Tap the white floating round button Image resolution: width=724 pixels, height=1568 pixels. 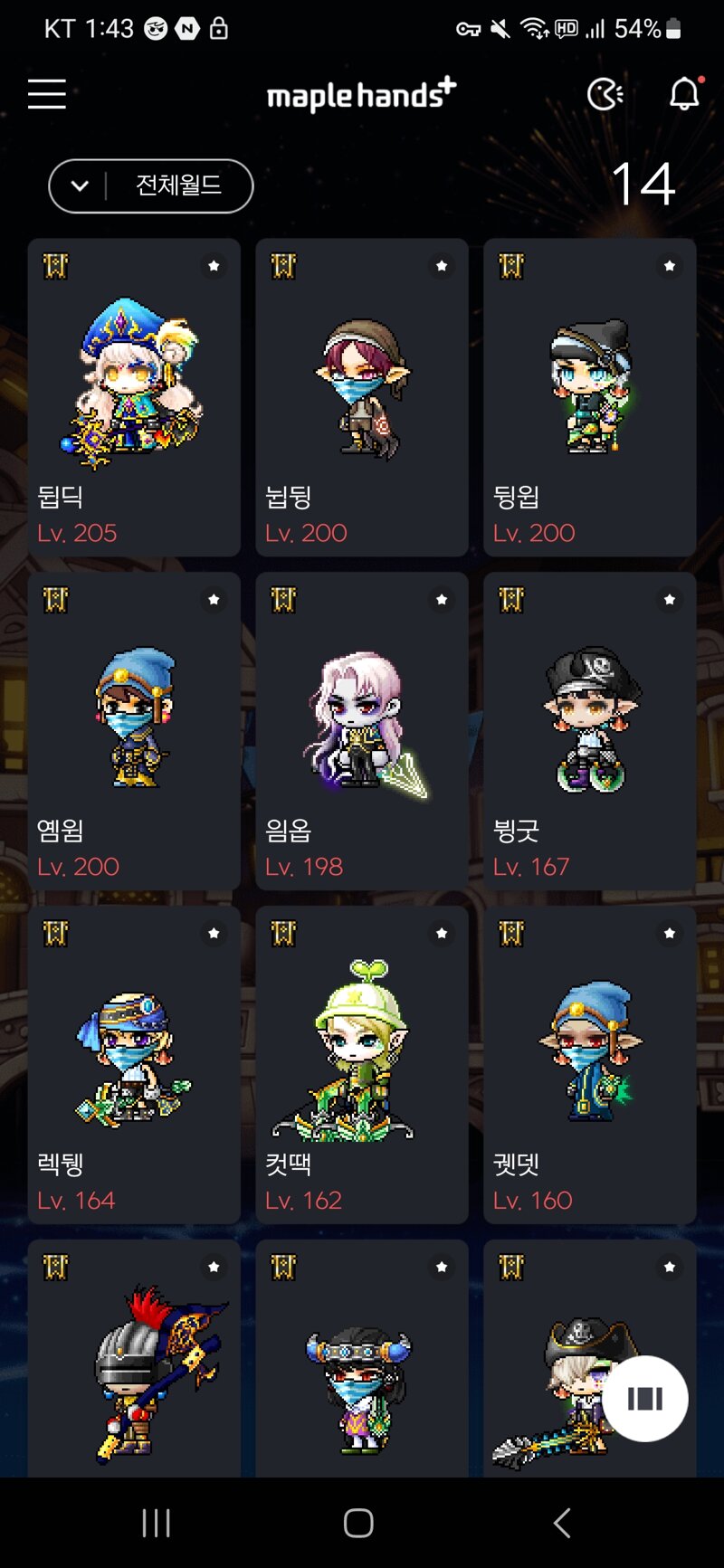coord(644,1398)
